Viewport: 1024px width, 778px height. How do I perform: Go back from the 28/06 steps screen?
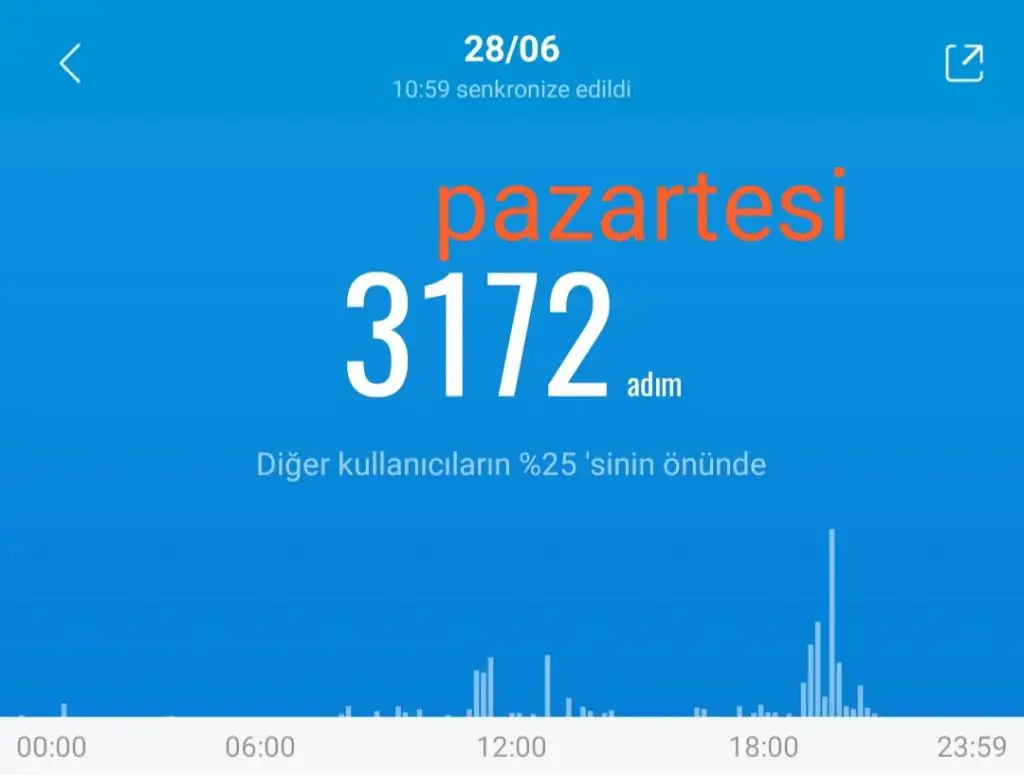[x=69, y=64]
